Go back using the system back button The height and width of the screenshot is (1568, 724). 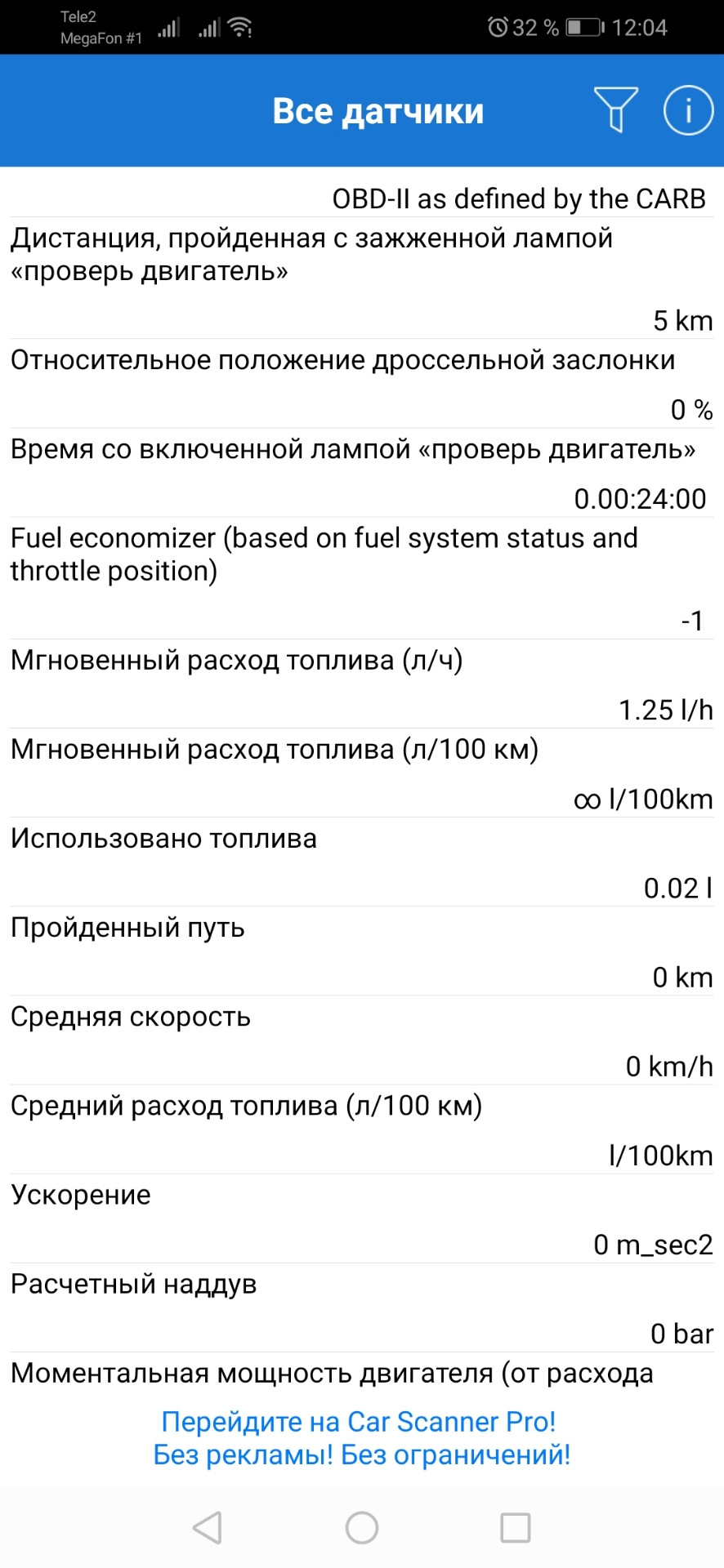pyautogui.click(x=208, y=1527)
